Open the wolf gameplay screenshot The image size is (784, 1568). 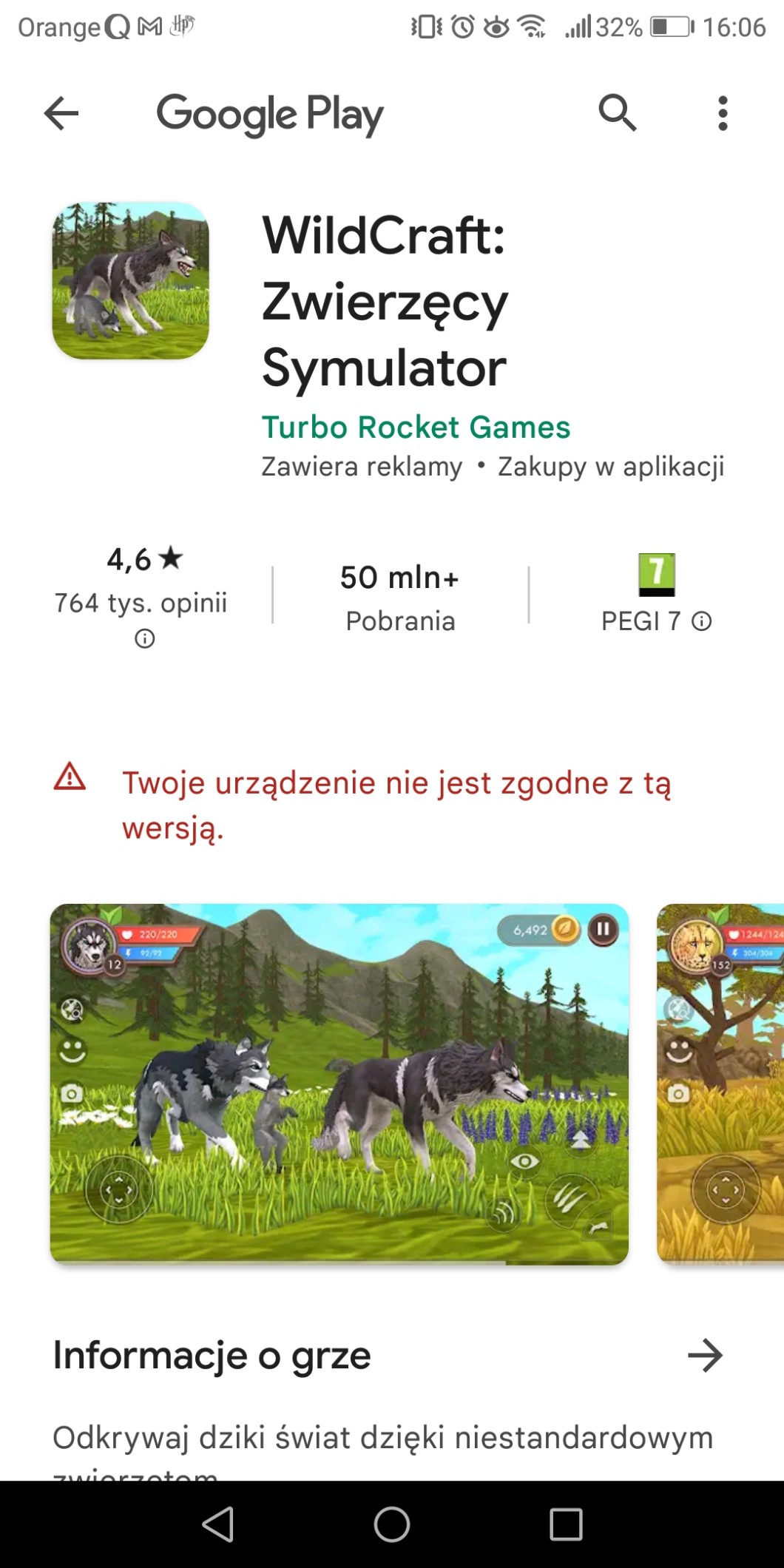point(339,1084)
